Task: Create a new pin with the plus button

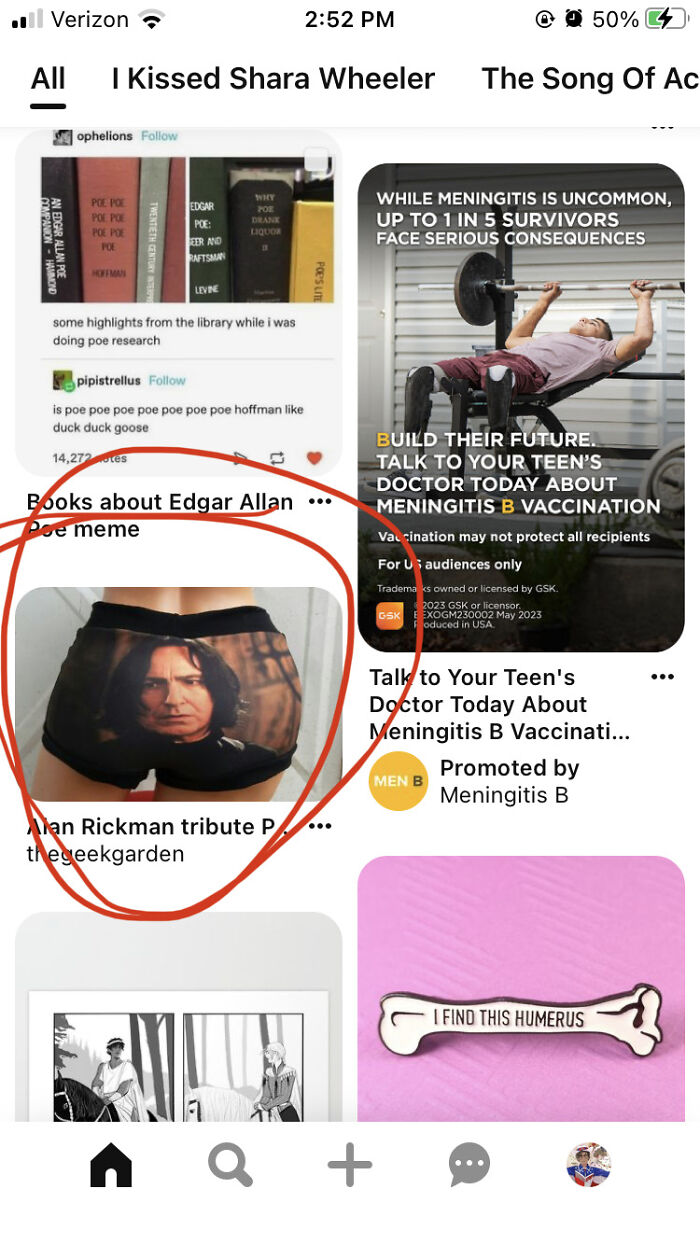Action: pyautogui.click(x=349, y=1165)
